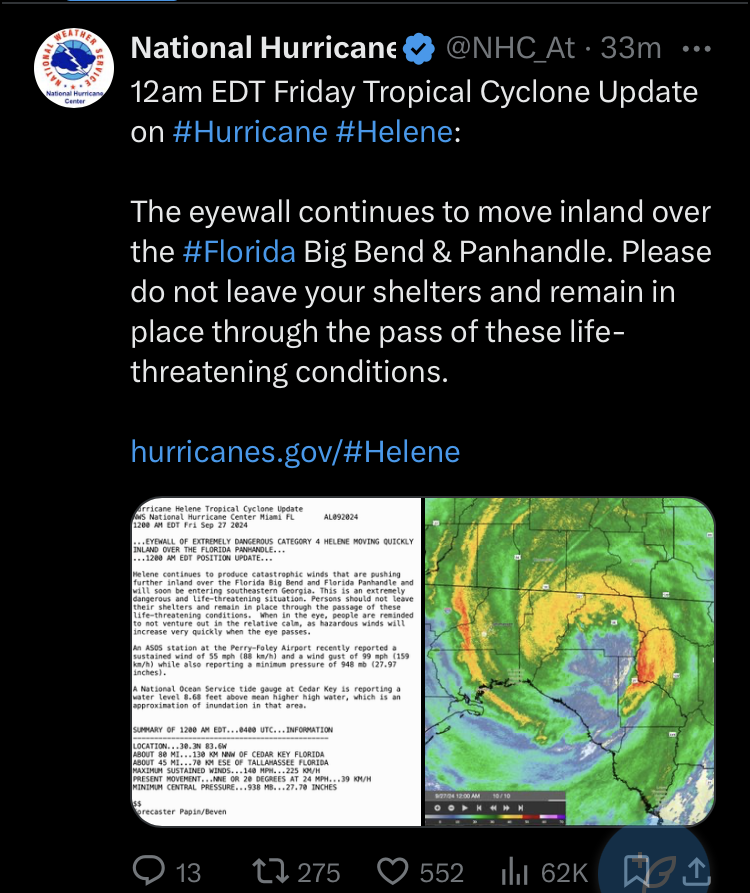Reply to the tweet via comment icon
Screen dimensions: 750x893
click(149, 870)
